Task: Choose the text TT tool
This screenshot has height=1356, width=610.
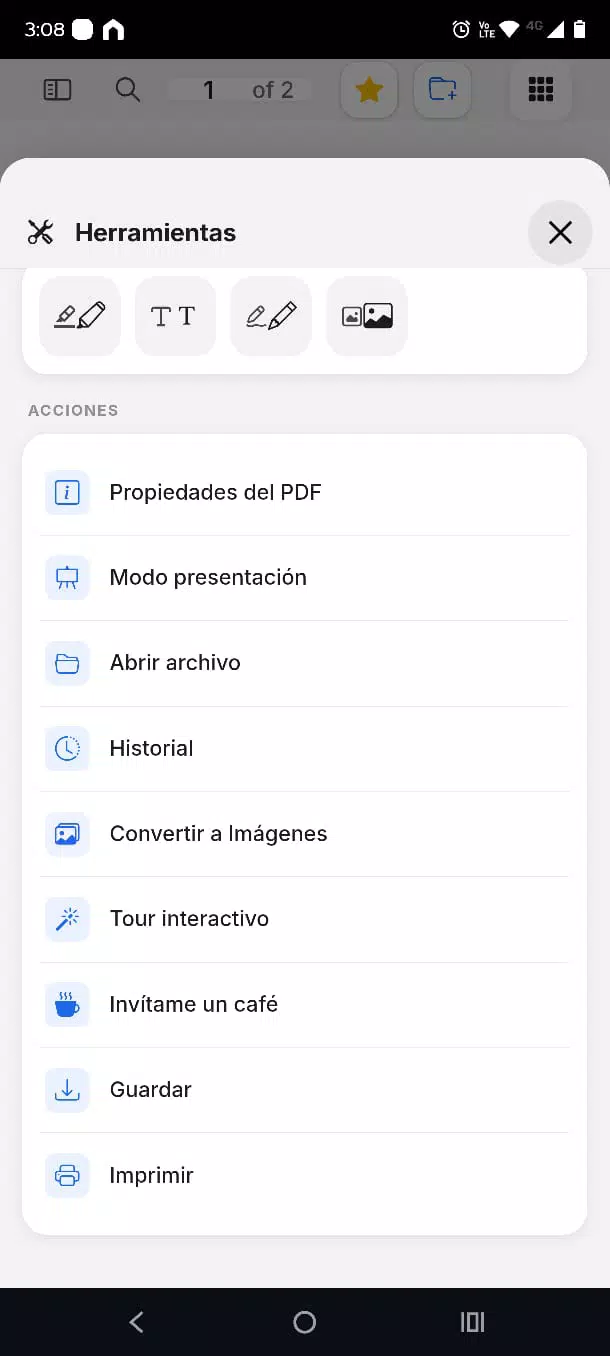Action: point(175,316)
